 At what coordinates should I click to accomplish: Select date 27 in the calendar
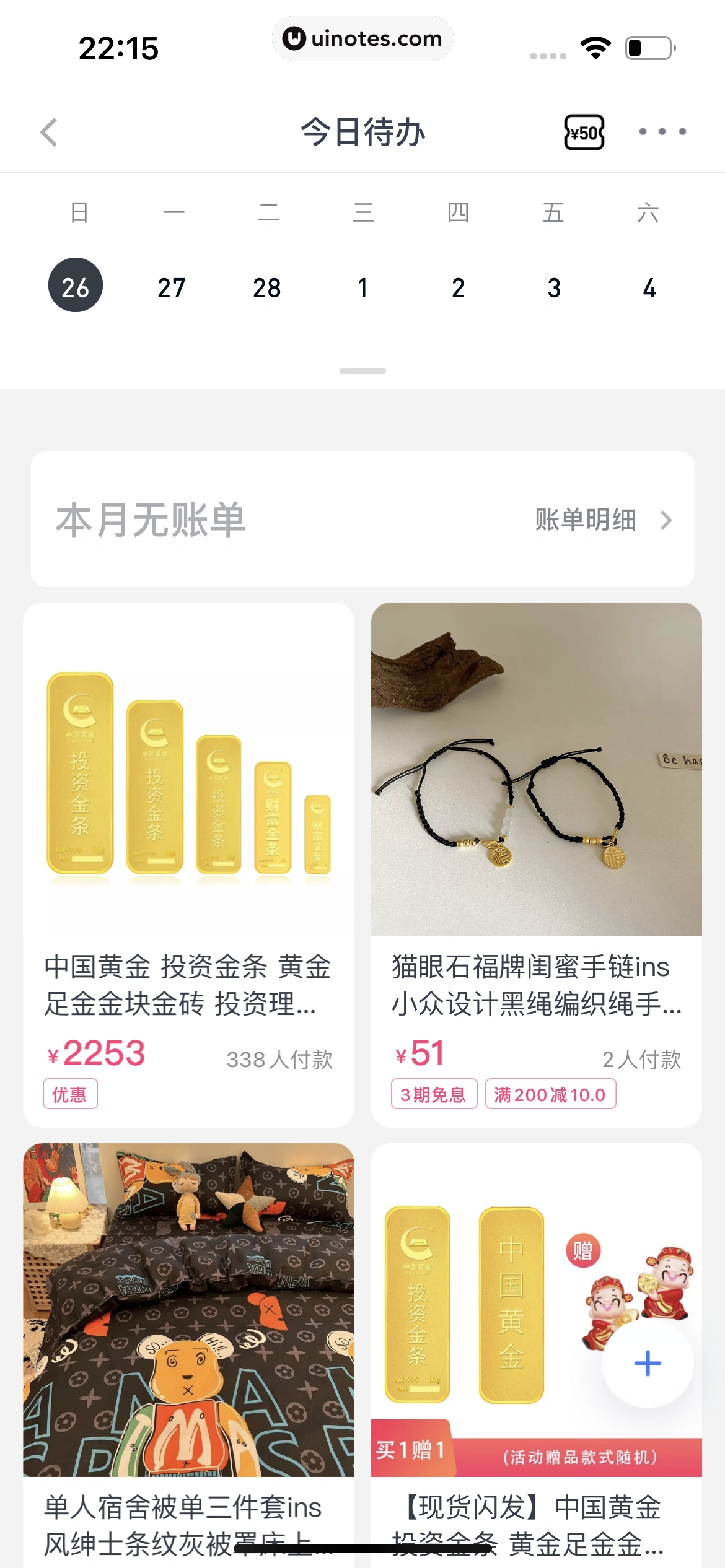click(x=171, y=287)
